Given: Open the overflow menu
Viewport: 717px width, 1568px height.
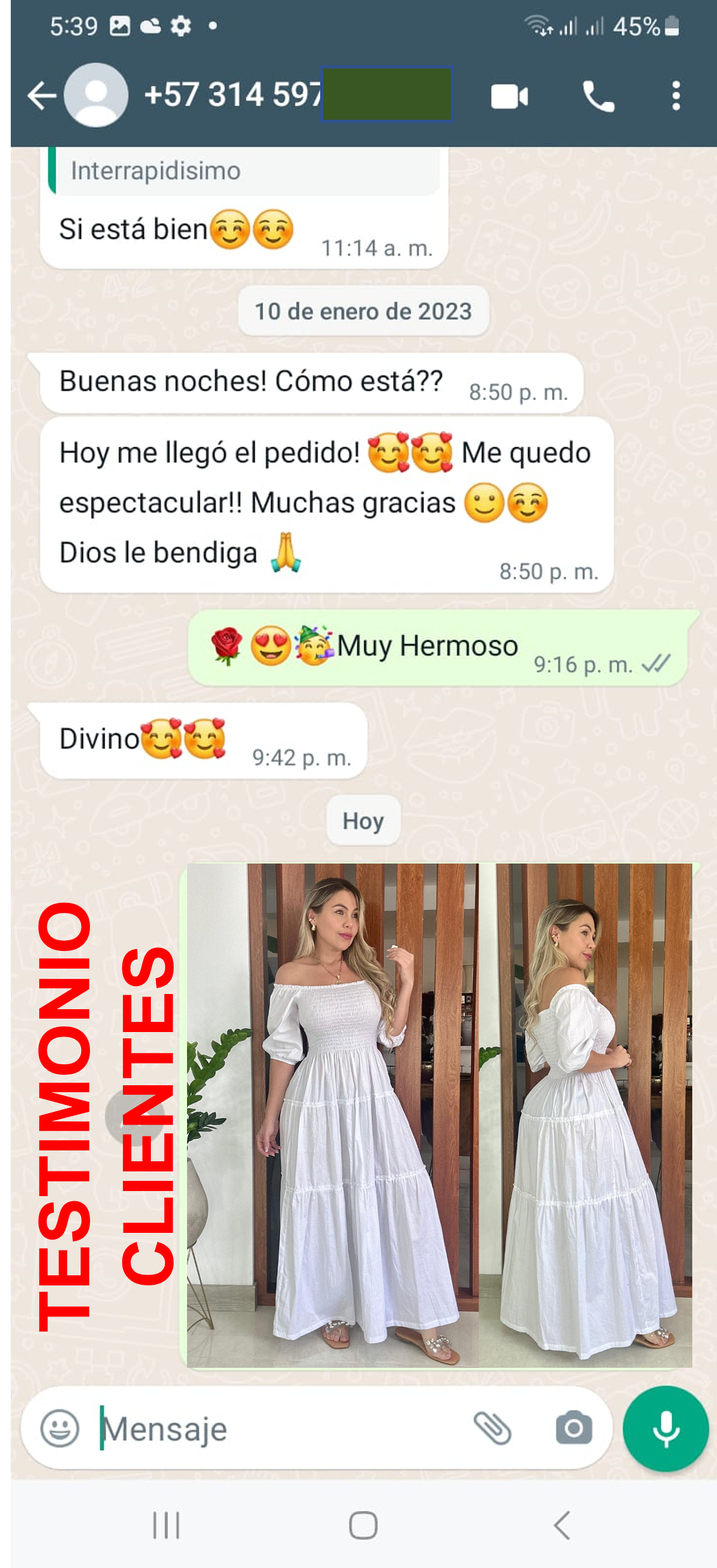Looking at the screenshot, I should pyautogui.click(x=676, y=96).
